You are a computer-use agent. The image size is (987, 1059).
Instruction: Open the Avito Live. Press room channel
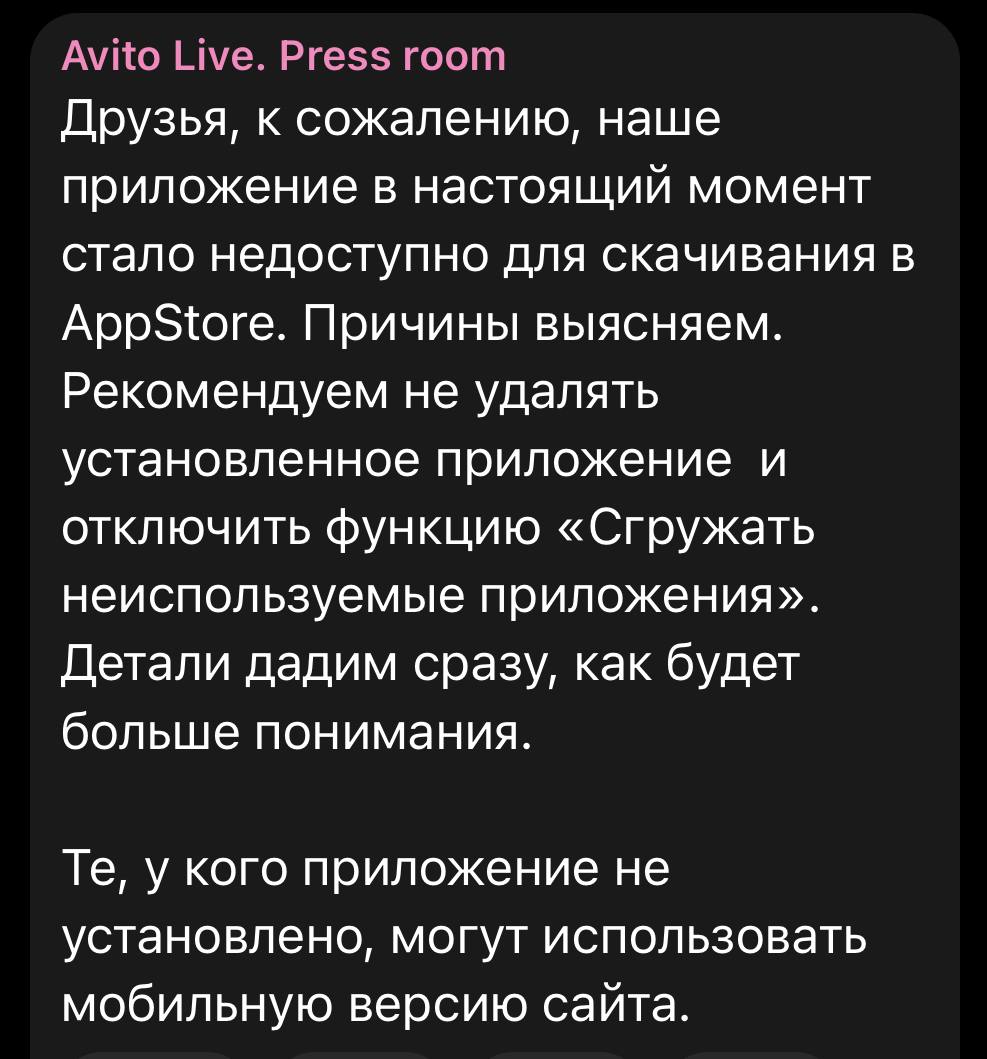click(x=284, y=58)
